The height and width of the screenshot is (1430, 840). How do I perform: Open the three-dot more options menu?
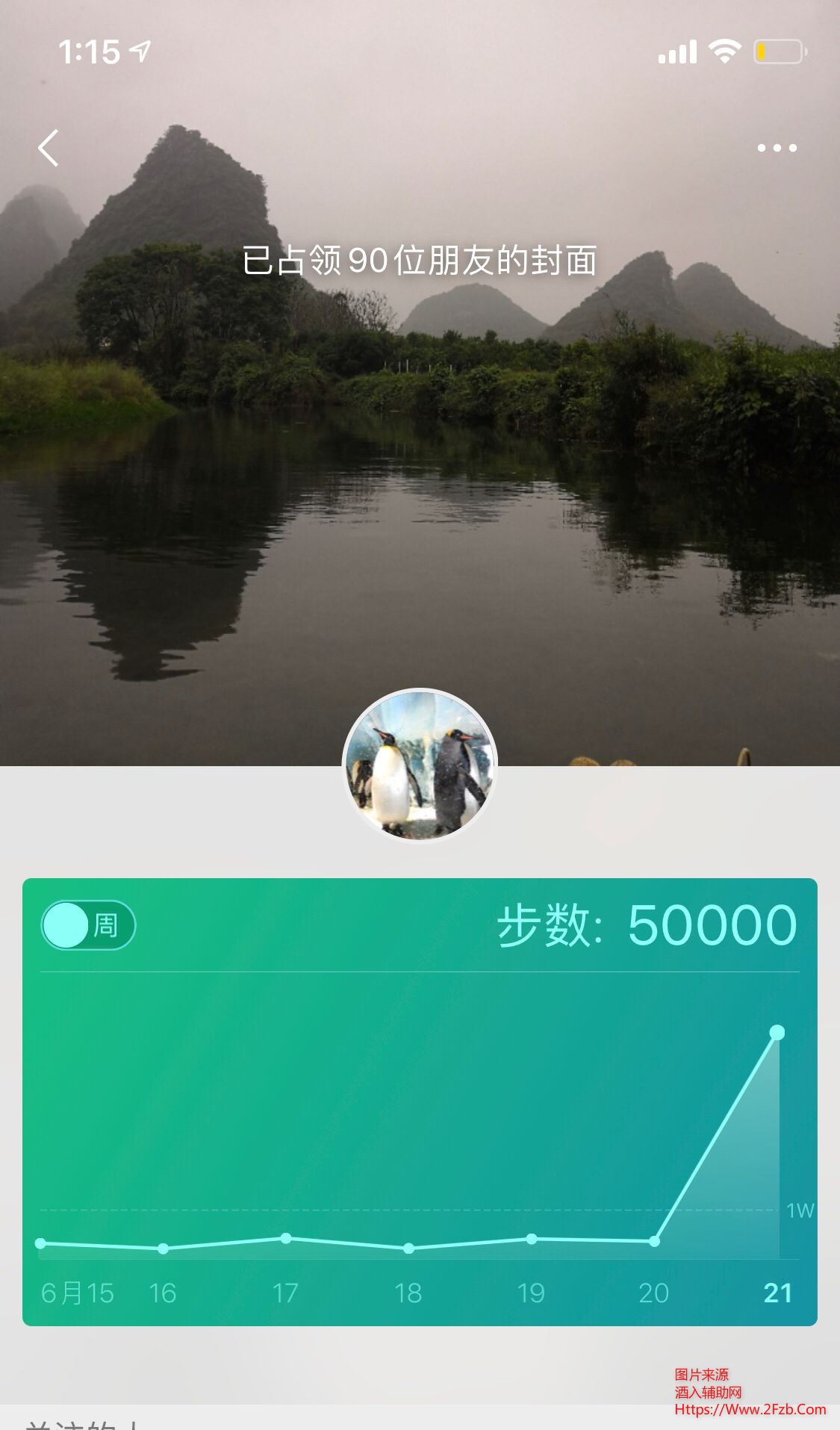(777, 148)
